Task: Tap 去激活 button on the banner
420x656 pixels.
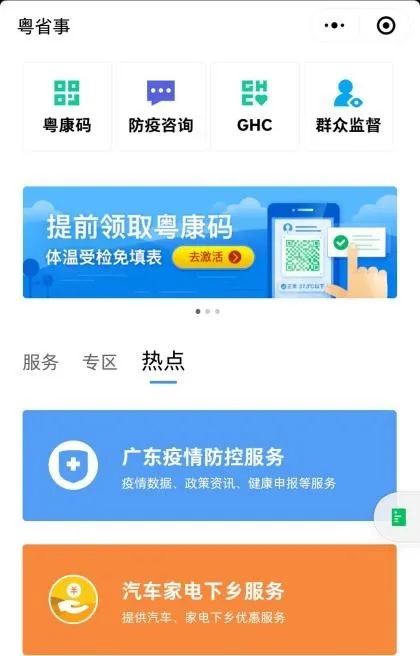Action: pos(213,257)
